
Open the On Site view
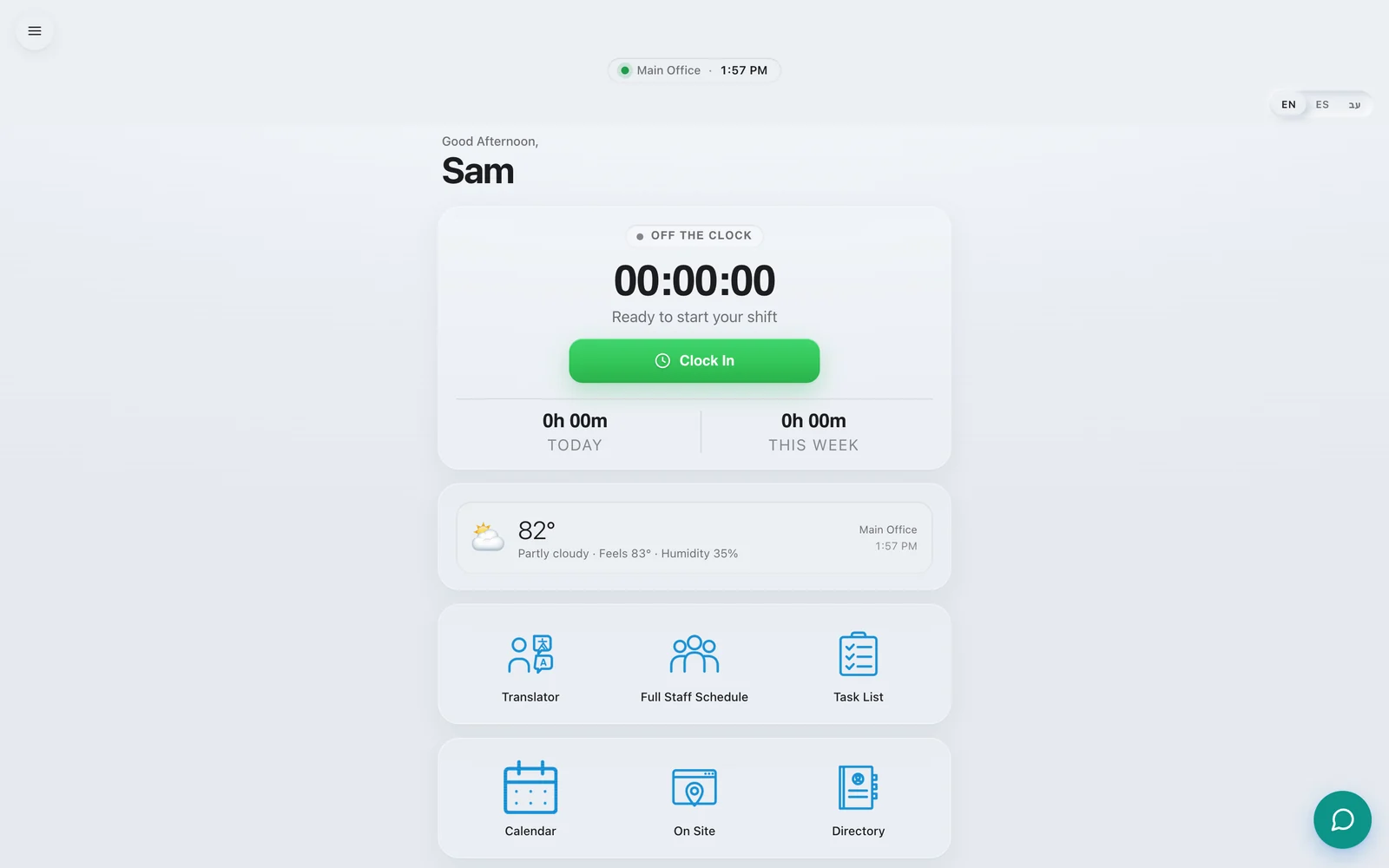[694, 799]
